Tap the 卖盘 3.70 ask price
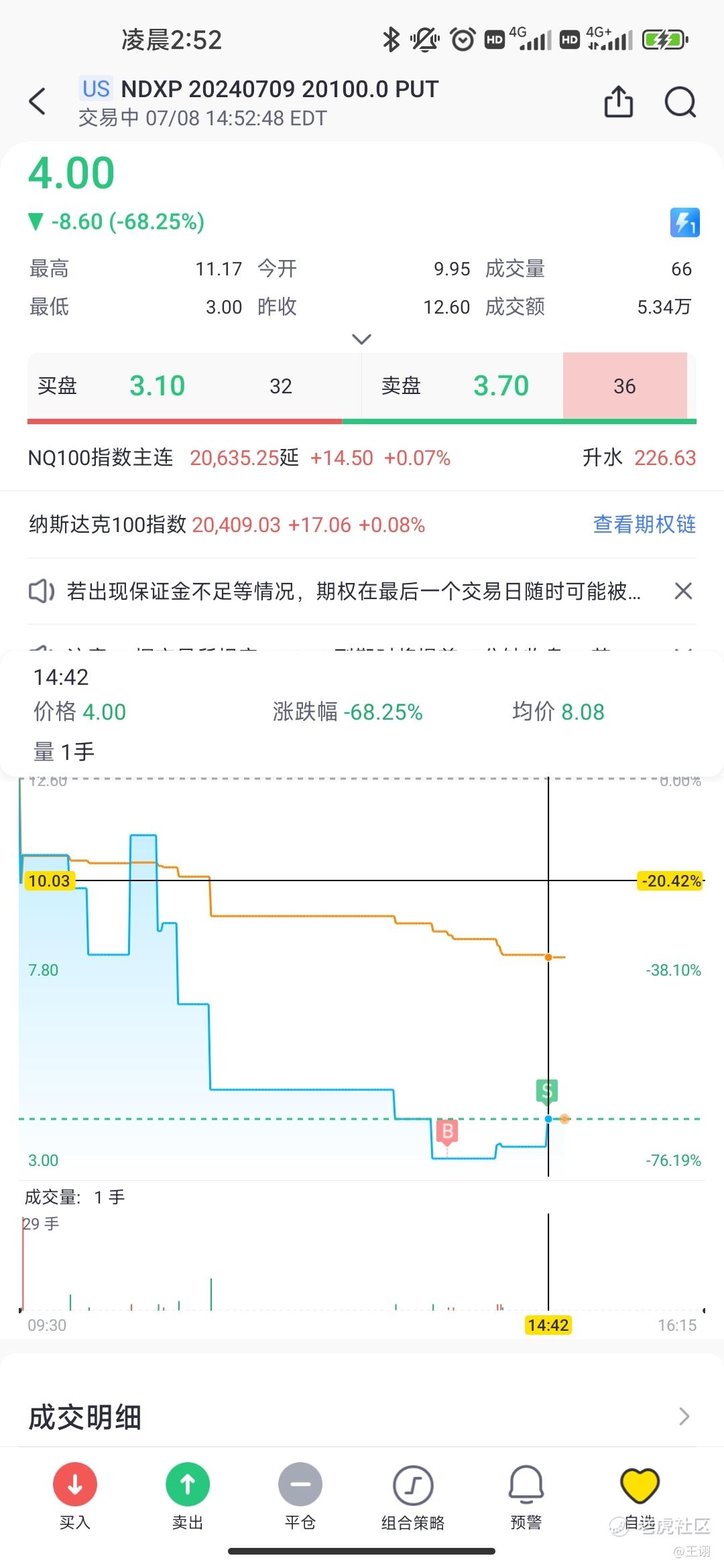 [501, 386]
